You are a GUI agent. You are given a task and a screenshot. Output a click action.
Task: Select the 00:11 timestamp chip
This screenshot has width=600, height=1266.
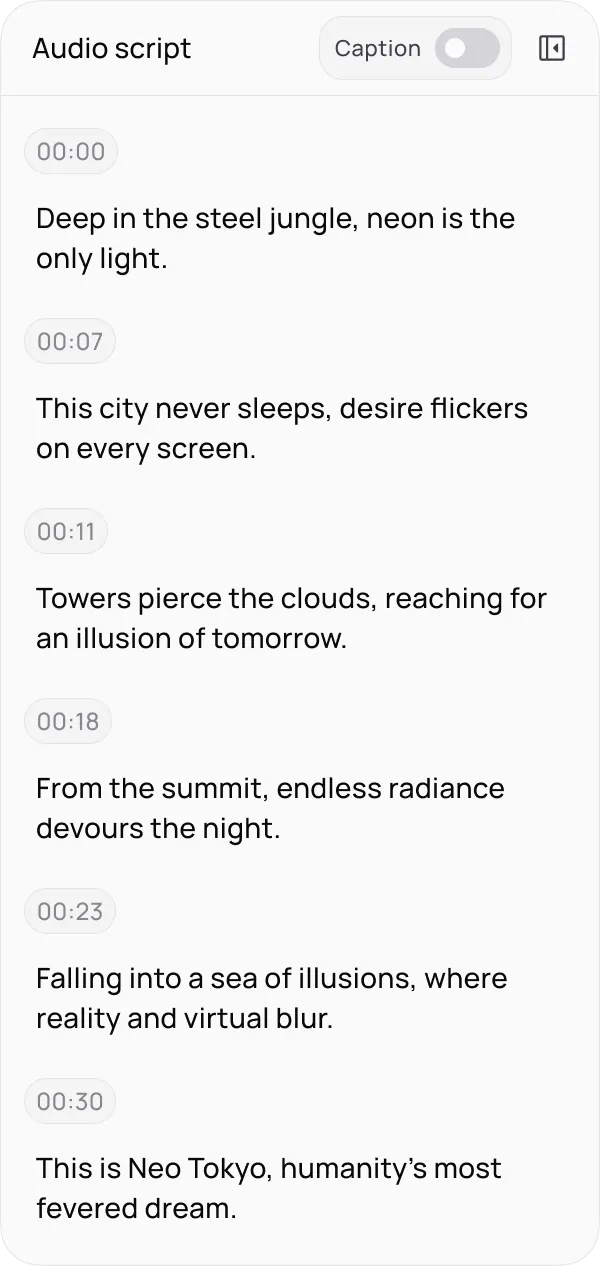pos(66,532)
